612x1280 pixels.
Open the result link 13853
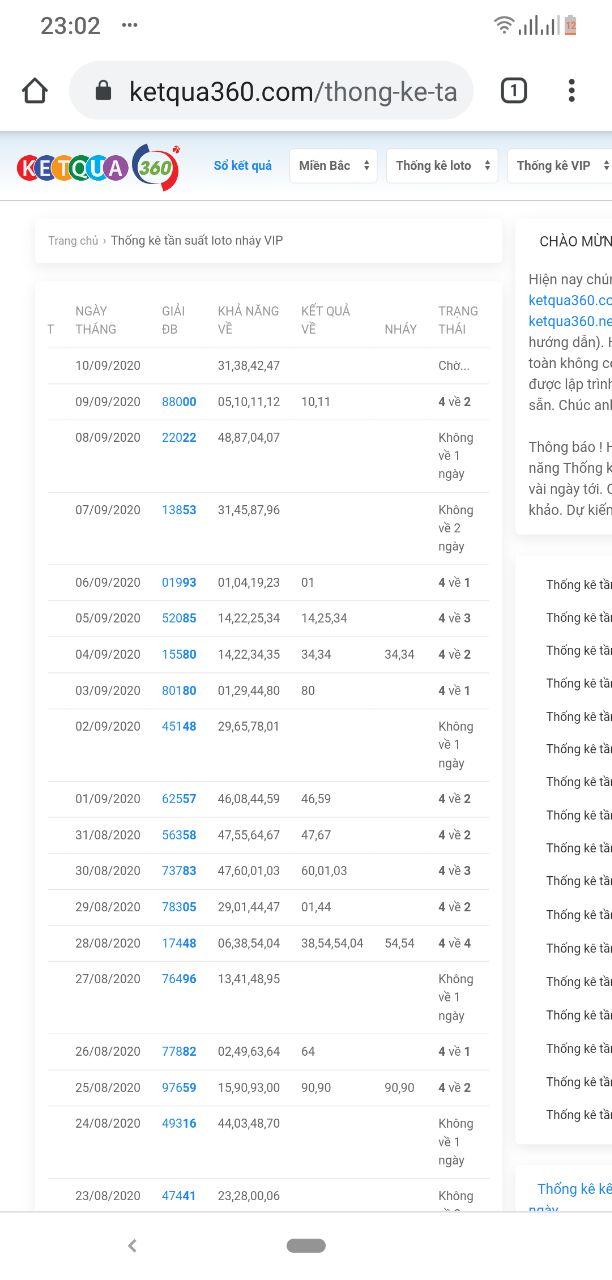(179, 510)
